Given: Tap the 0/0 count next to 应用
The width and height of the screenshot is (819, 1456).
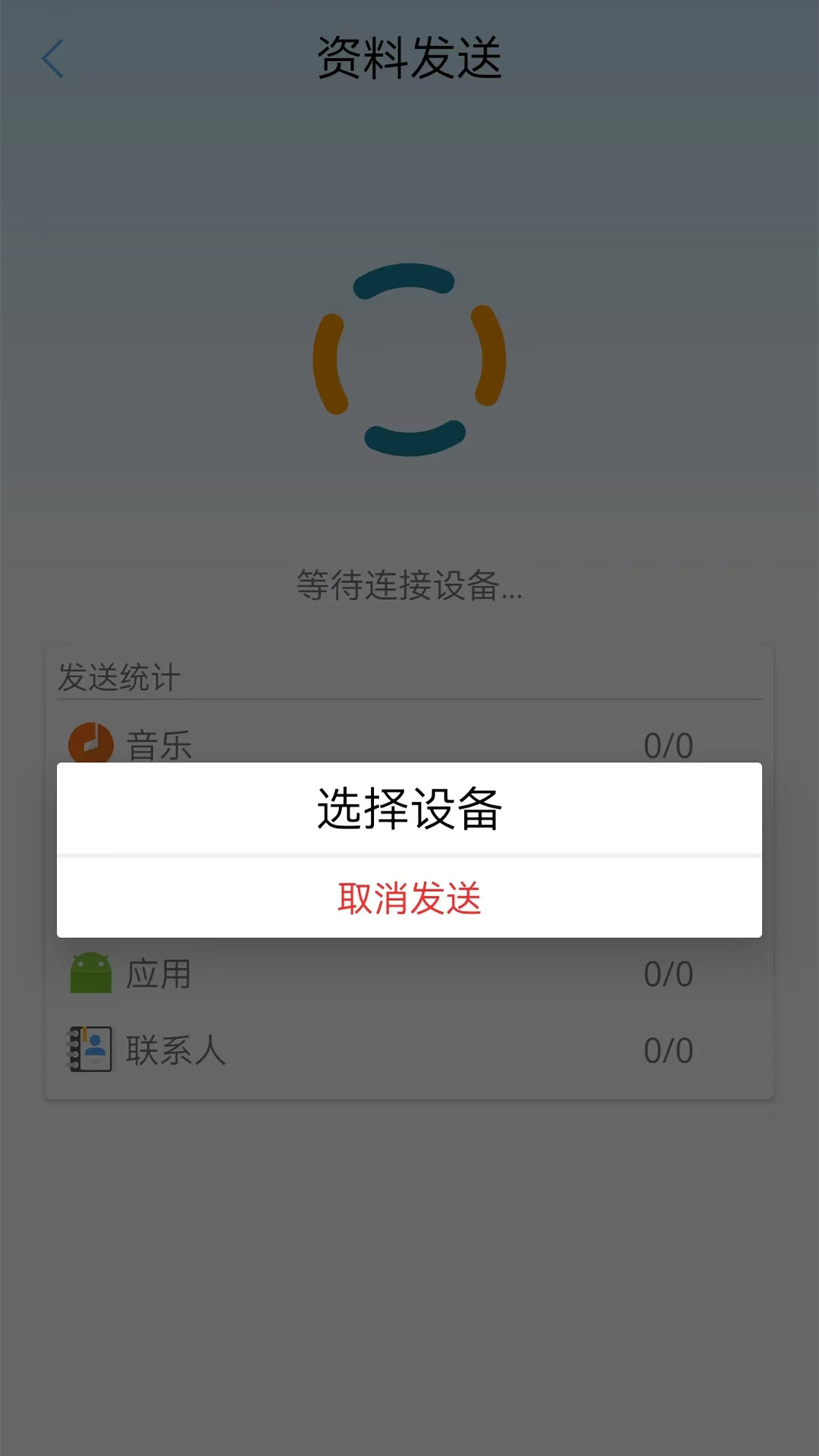Looking at the screenshot, I should tap(668, 973).
